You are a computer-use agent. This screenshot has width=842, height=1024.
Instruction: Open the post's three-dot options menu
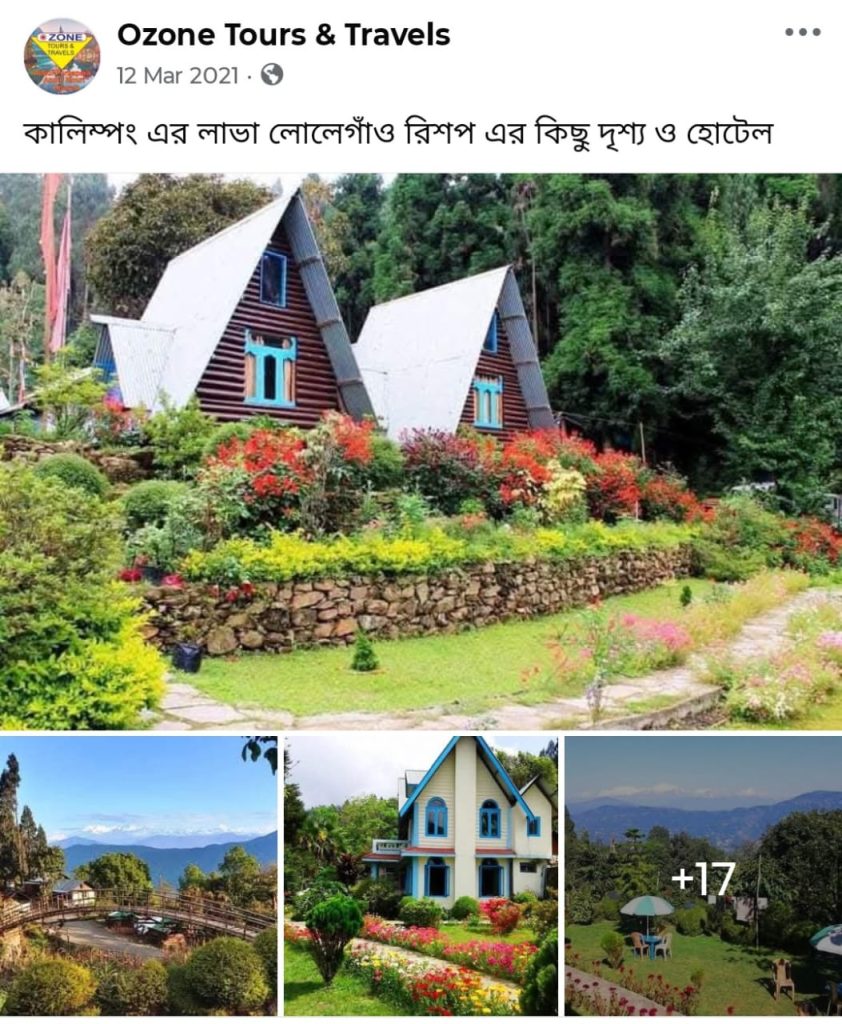point(801,33)
